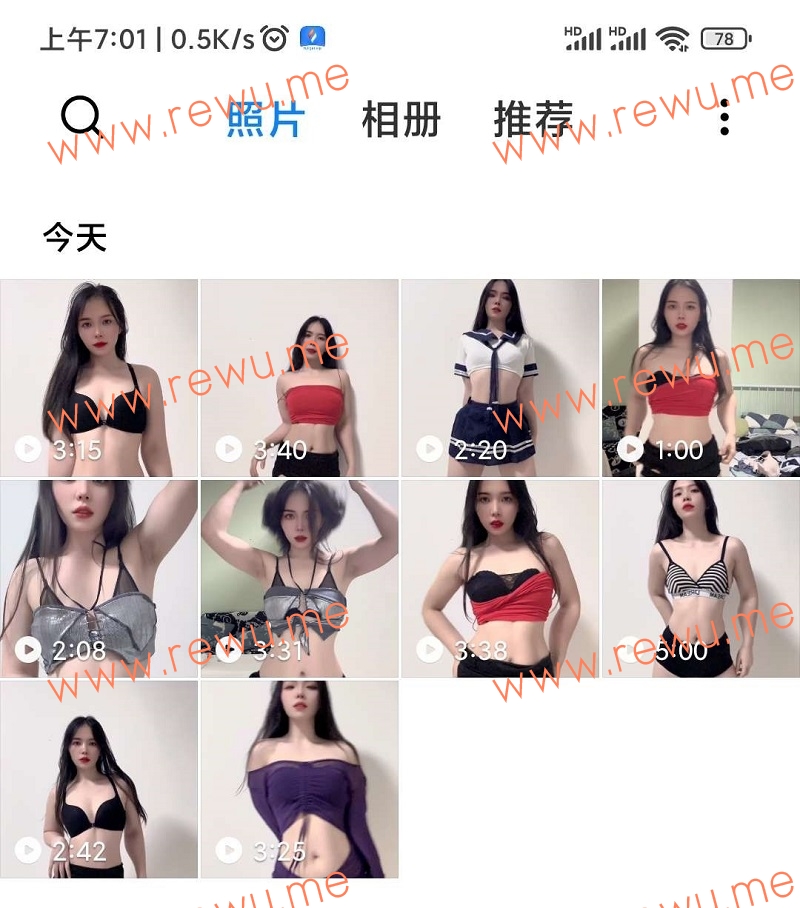Open the 1:00 video

(x=700, y=378)
